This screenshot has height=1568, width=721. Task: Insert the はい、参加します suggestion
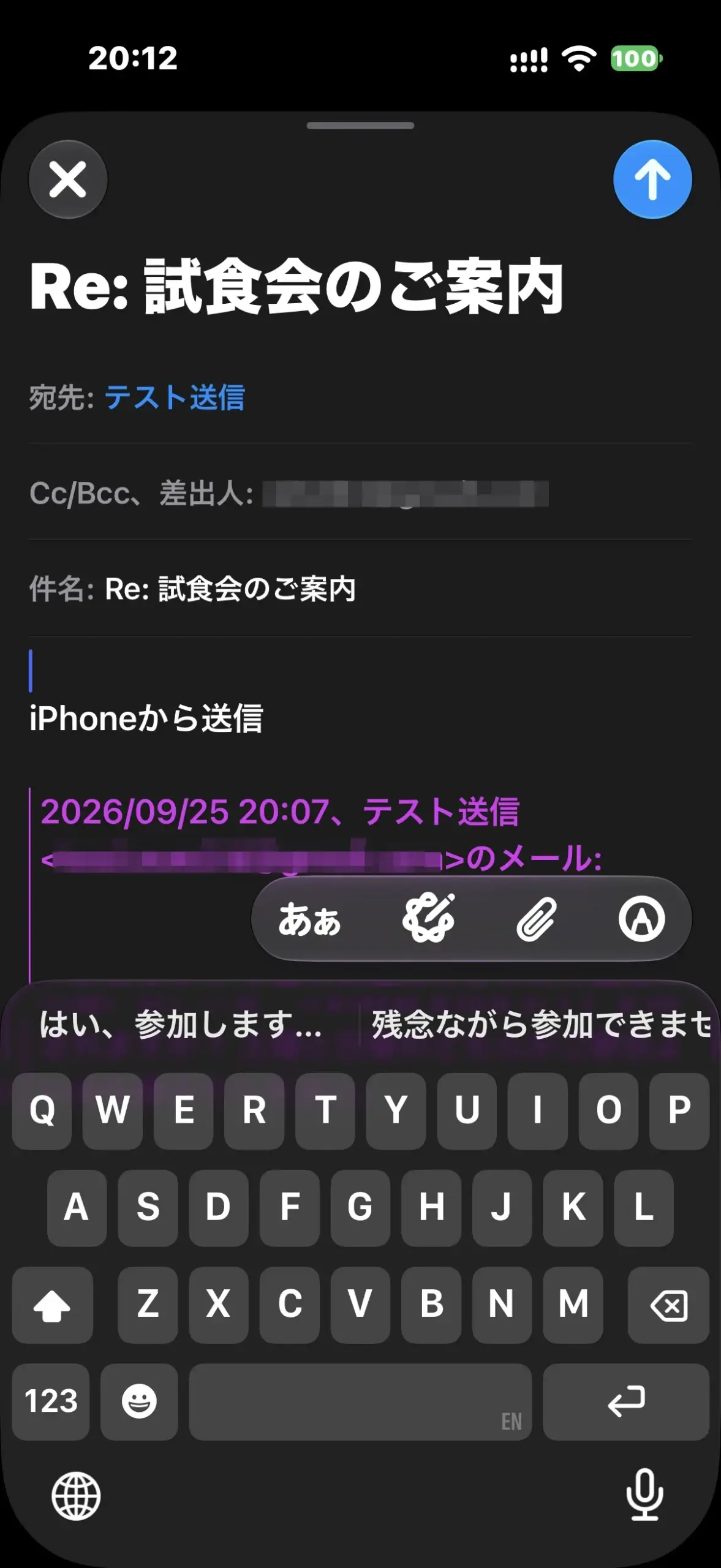(181, 1025)
